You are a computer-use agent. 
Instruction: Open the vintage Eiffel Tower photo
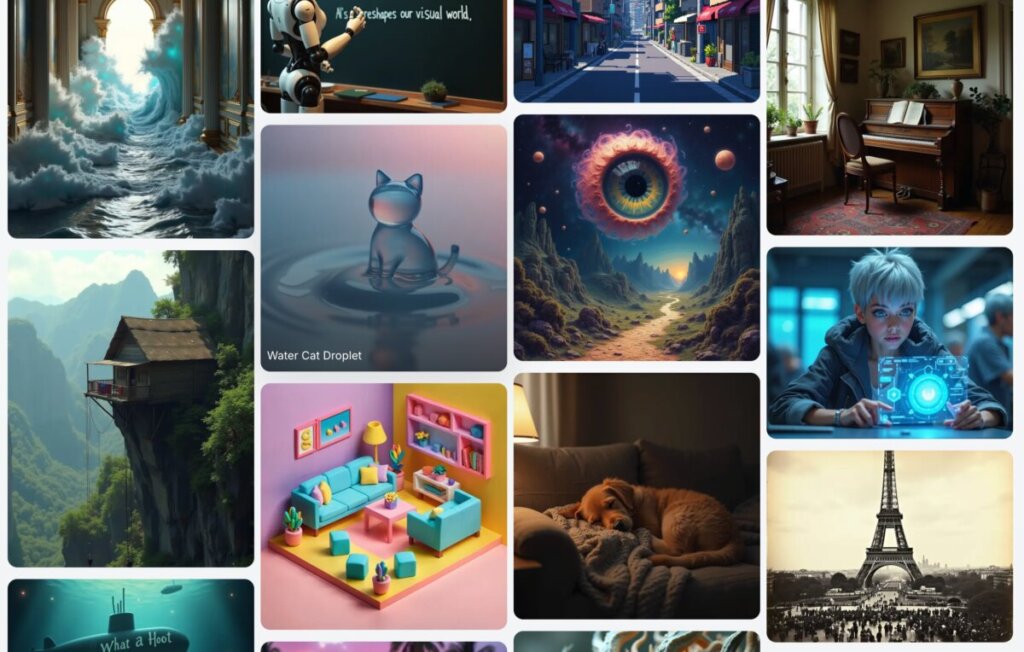coord(889,545)
